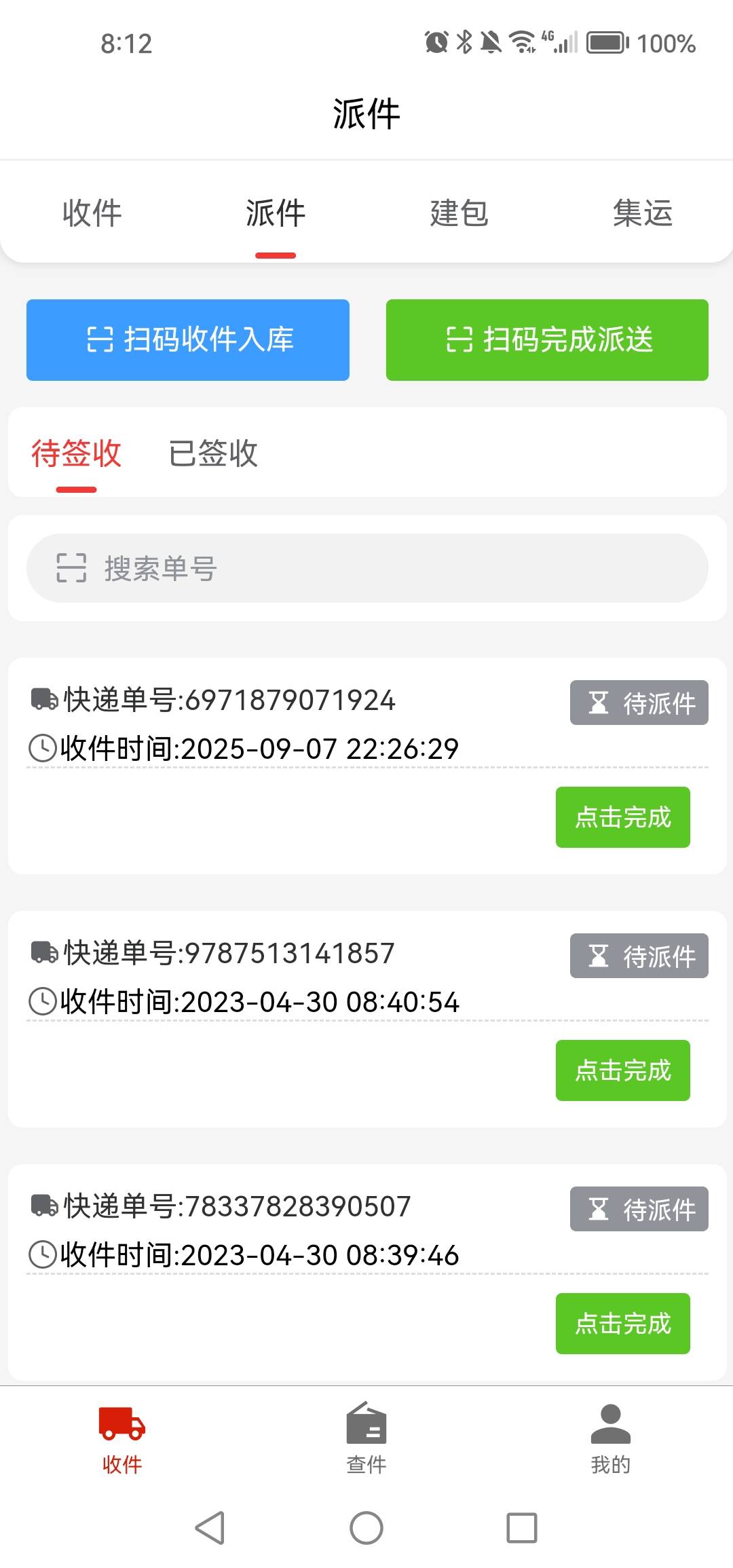Switch to the 已签收 list
This screenshot has height=1568, width=733.
click(x=213, y=453)
